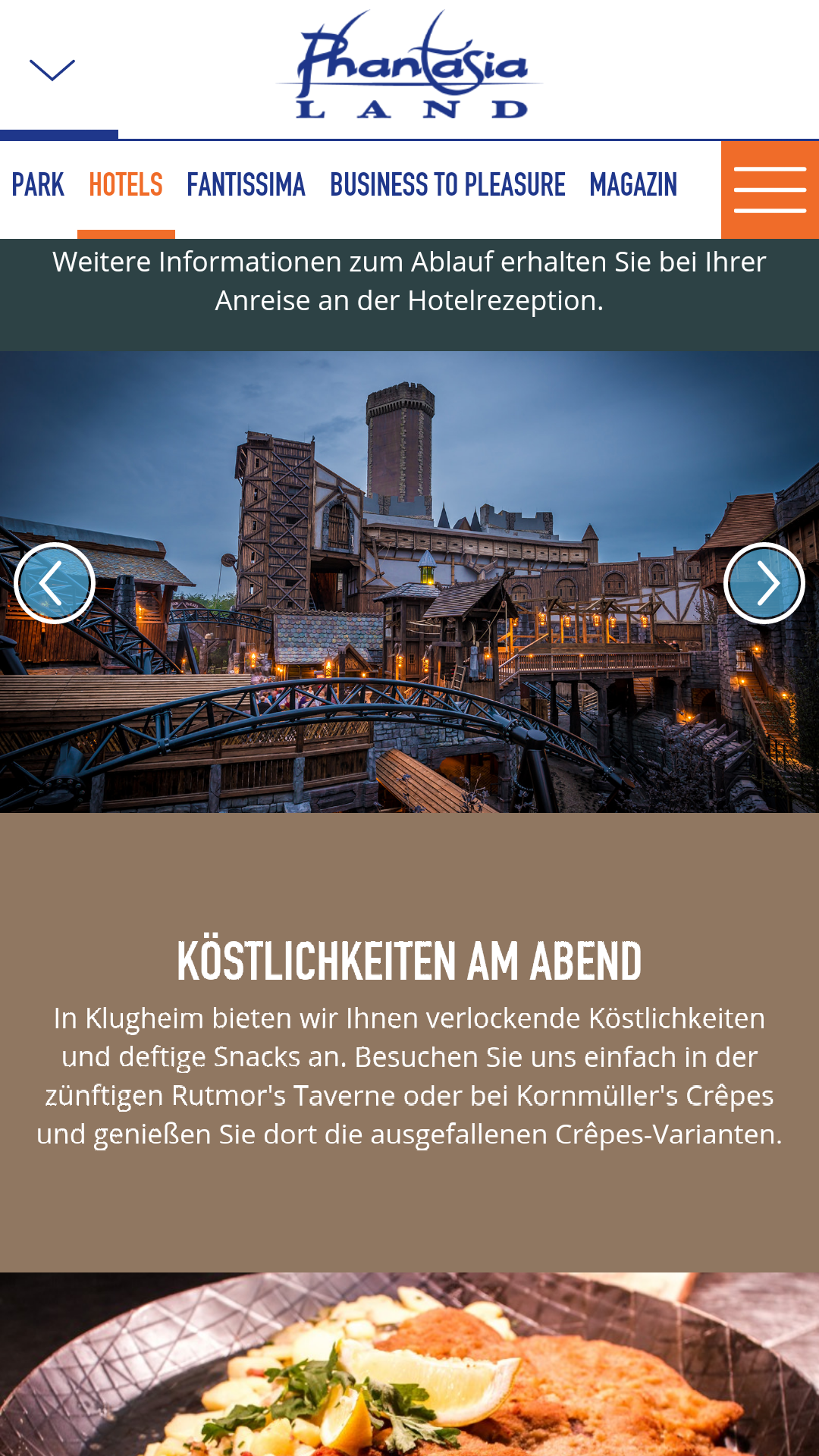This screenshot has width=819, height=1456.
Task: Collapse the view with the down chevron
Action: [x=52, y=70]
